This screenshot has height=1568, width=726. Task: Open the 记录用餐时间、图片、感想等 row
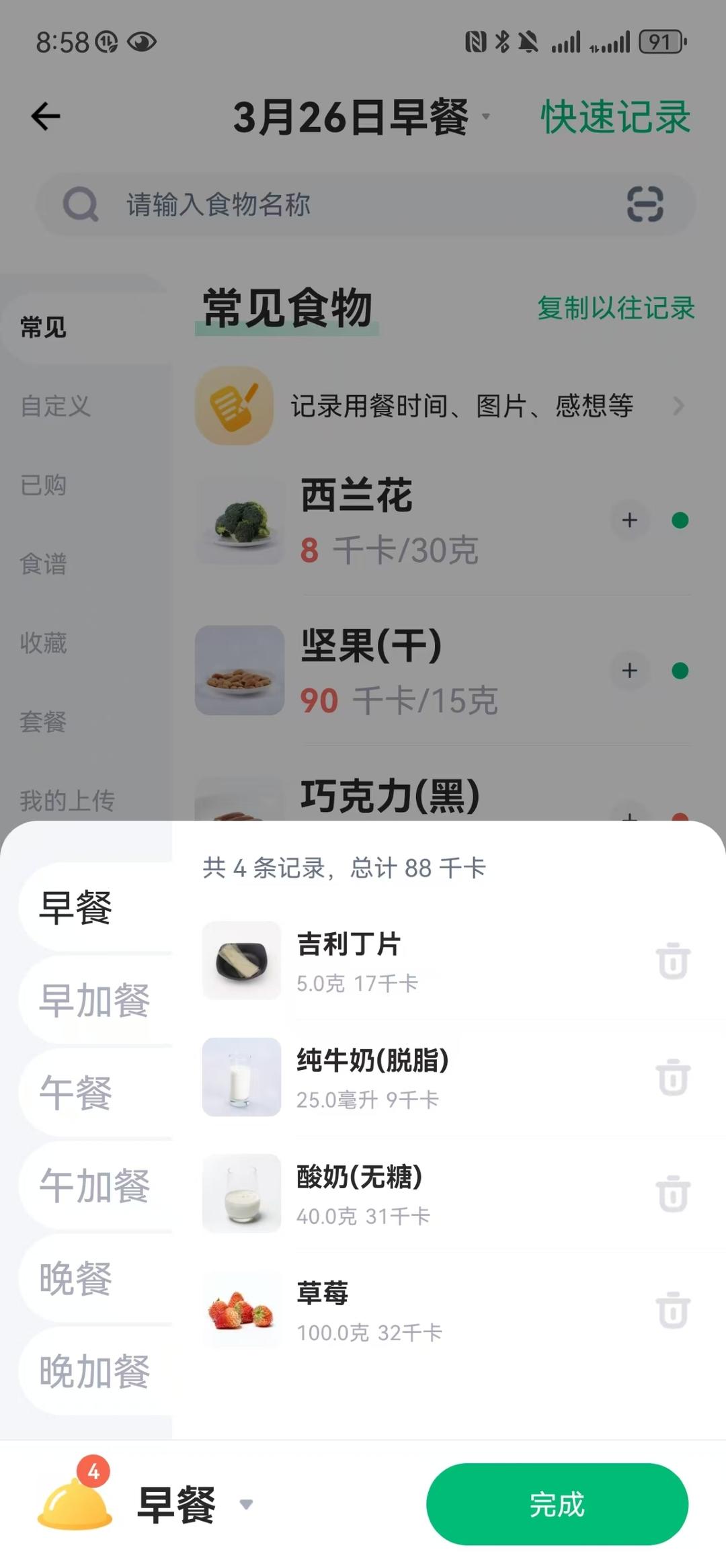tap(444, 406)
